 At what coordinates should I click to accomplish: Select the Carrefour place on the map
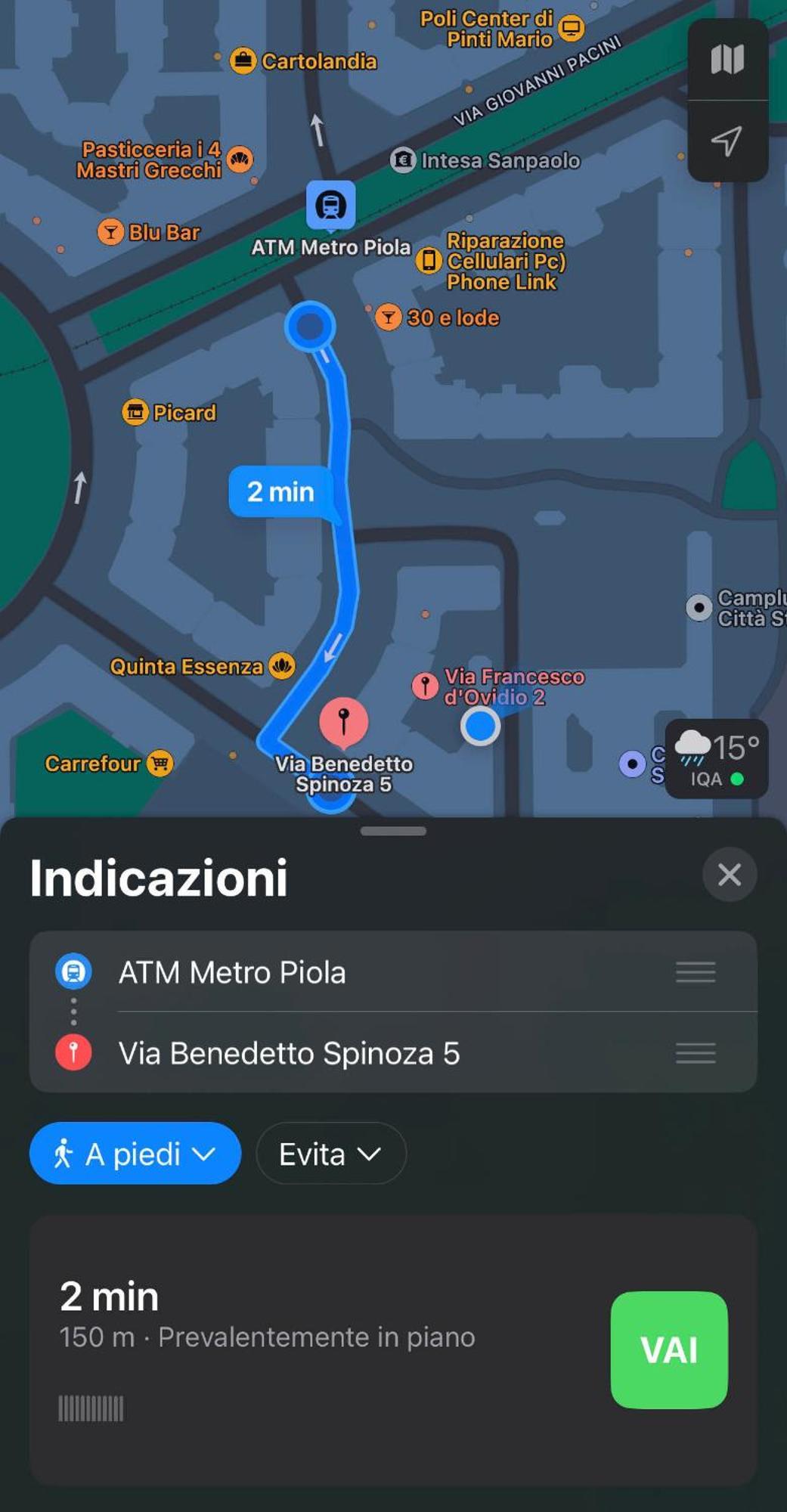click(x=160, y=763)
